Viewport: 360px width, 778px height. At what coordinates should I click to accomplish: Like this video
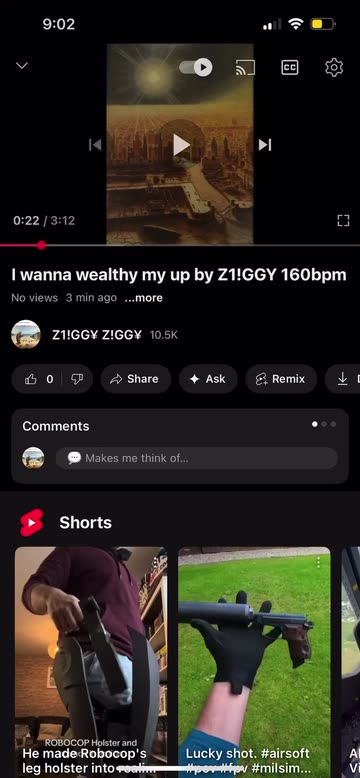pos(39,379)
